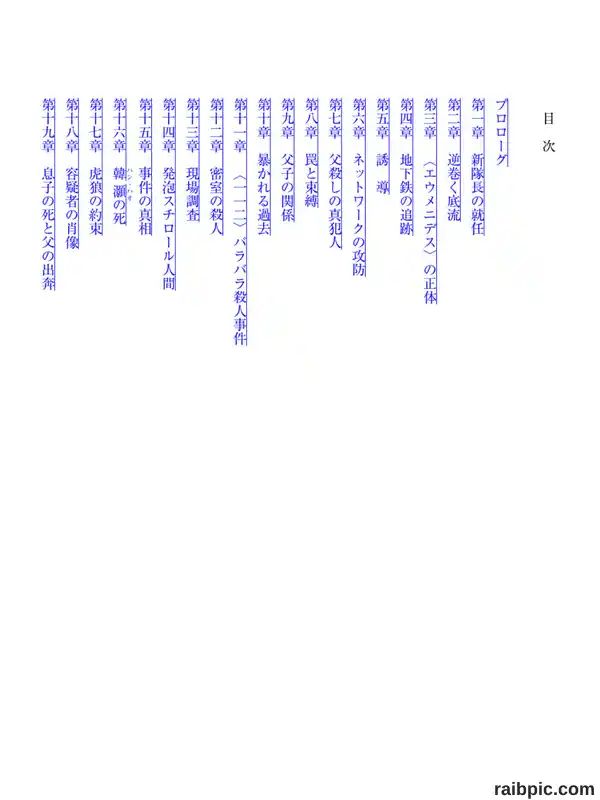Open chapter 第十七章 虎狼の約束

point(96,167)
